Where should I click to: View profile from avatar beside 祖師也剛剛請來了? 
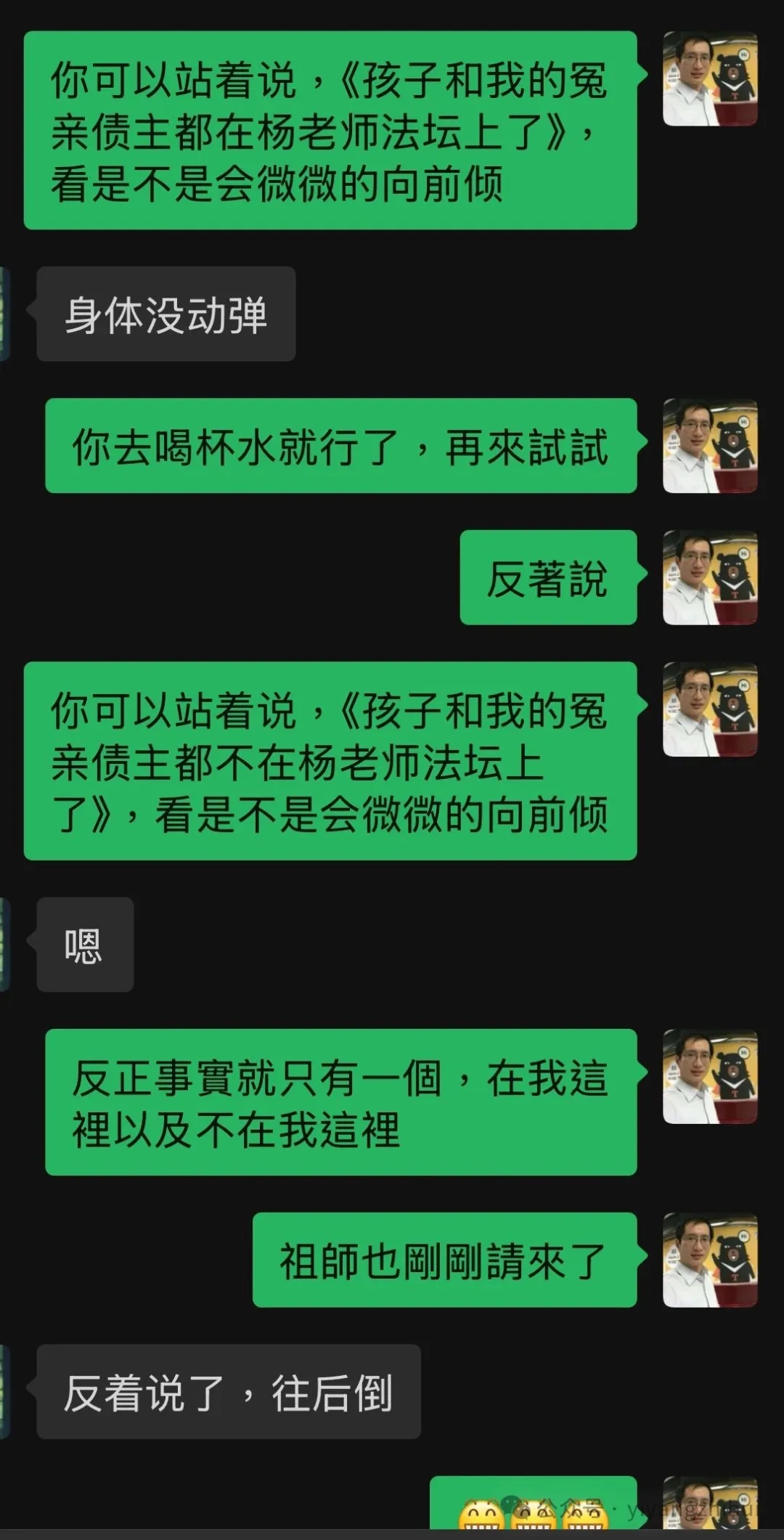click(x=710, y=1260)
